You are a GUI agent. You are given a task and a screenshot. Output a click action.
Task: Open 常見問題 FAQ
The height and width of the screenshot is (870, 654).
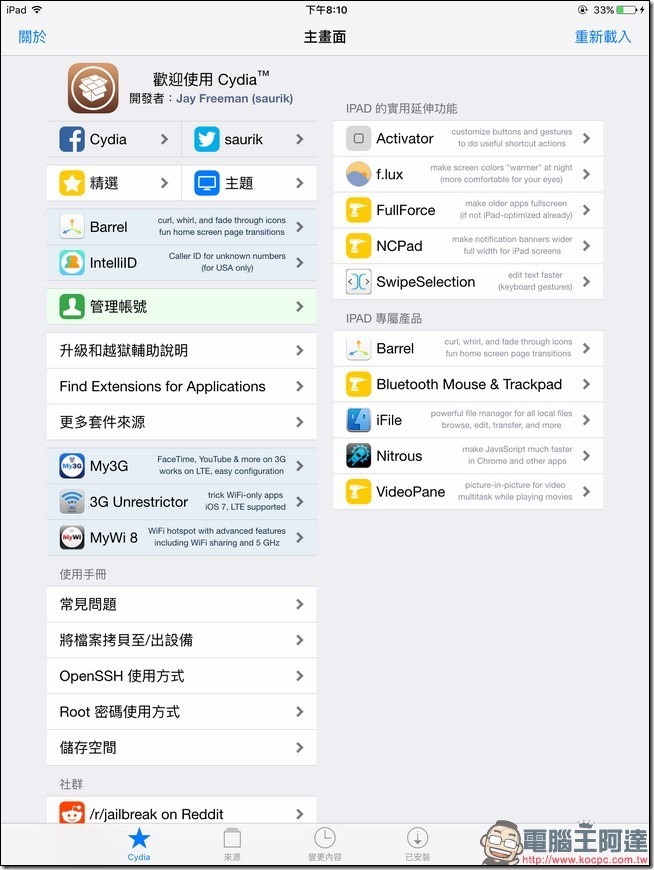point(181,604)
